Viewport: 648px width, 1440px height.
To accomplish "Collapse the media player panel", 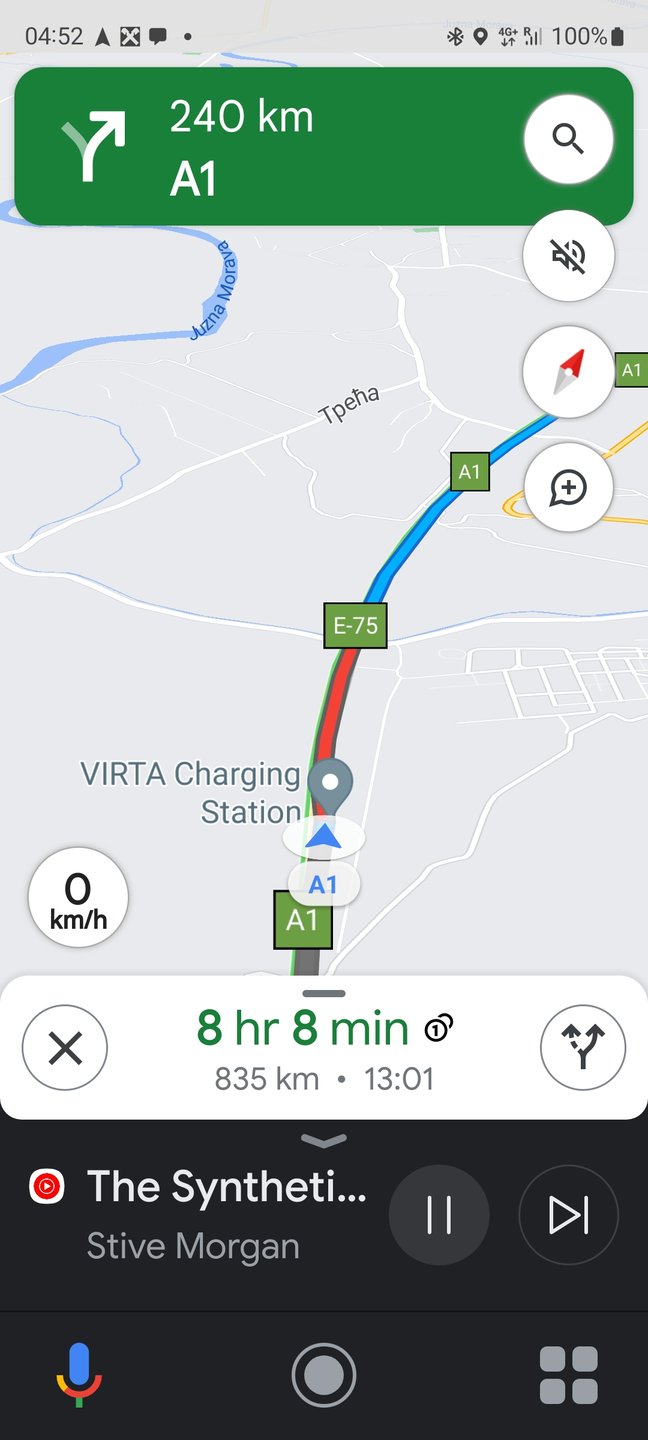I will pyautogui.click(x=324, y=1140).
